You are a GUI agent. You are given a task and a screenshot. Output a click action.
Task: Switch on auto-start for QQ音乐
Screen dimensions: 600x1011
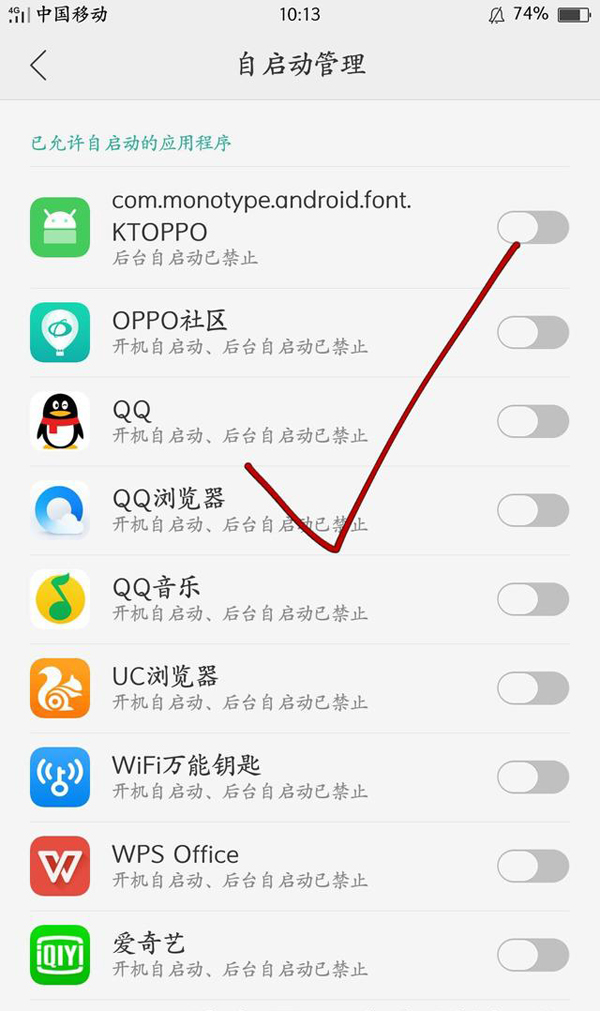point(532,600)
